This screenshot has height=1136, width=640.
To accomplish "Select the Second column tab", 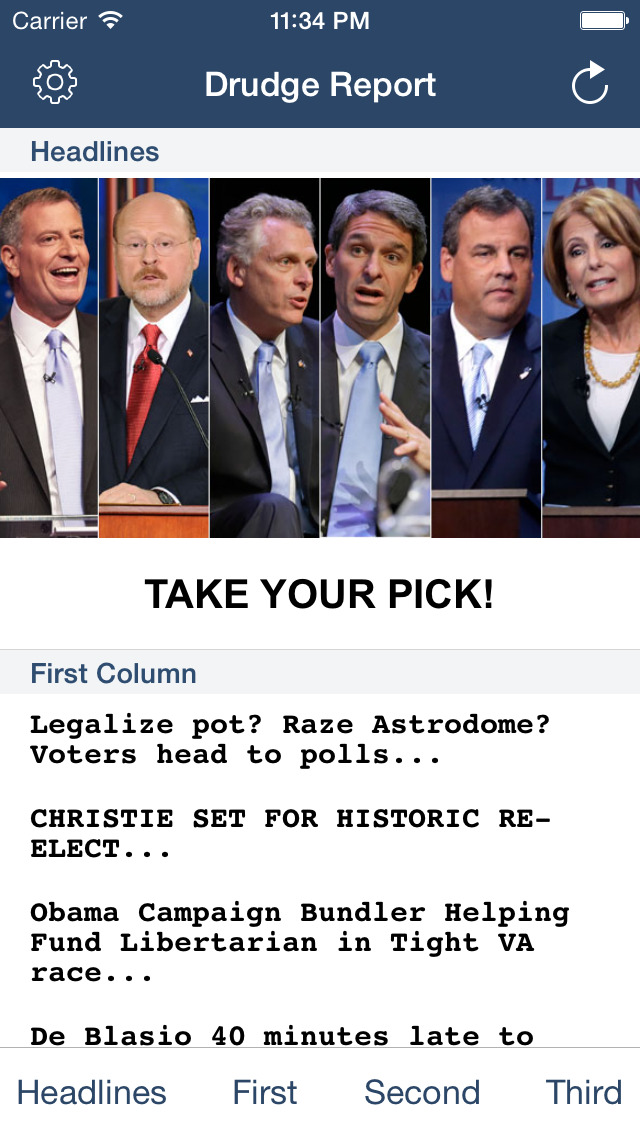I will (x=422, y=1092).
